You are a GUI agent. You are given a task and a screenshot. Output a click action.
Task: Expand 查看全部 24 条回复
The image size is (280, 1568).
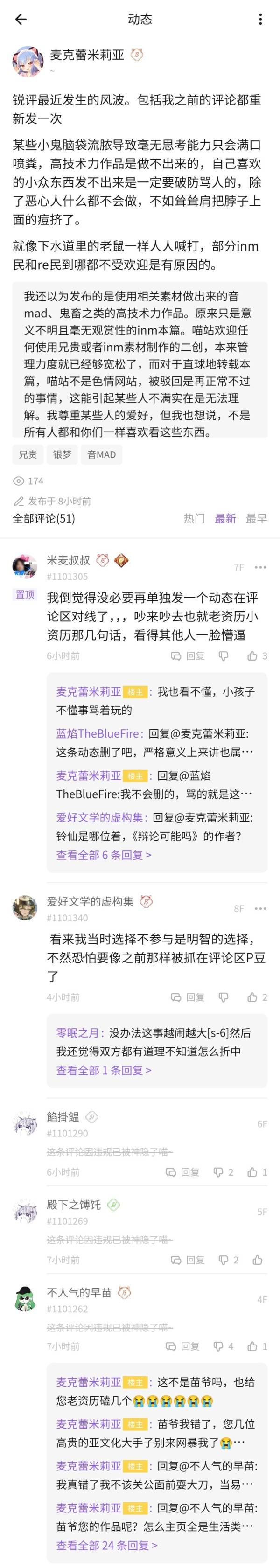click(x=106, y=1545)
